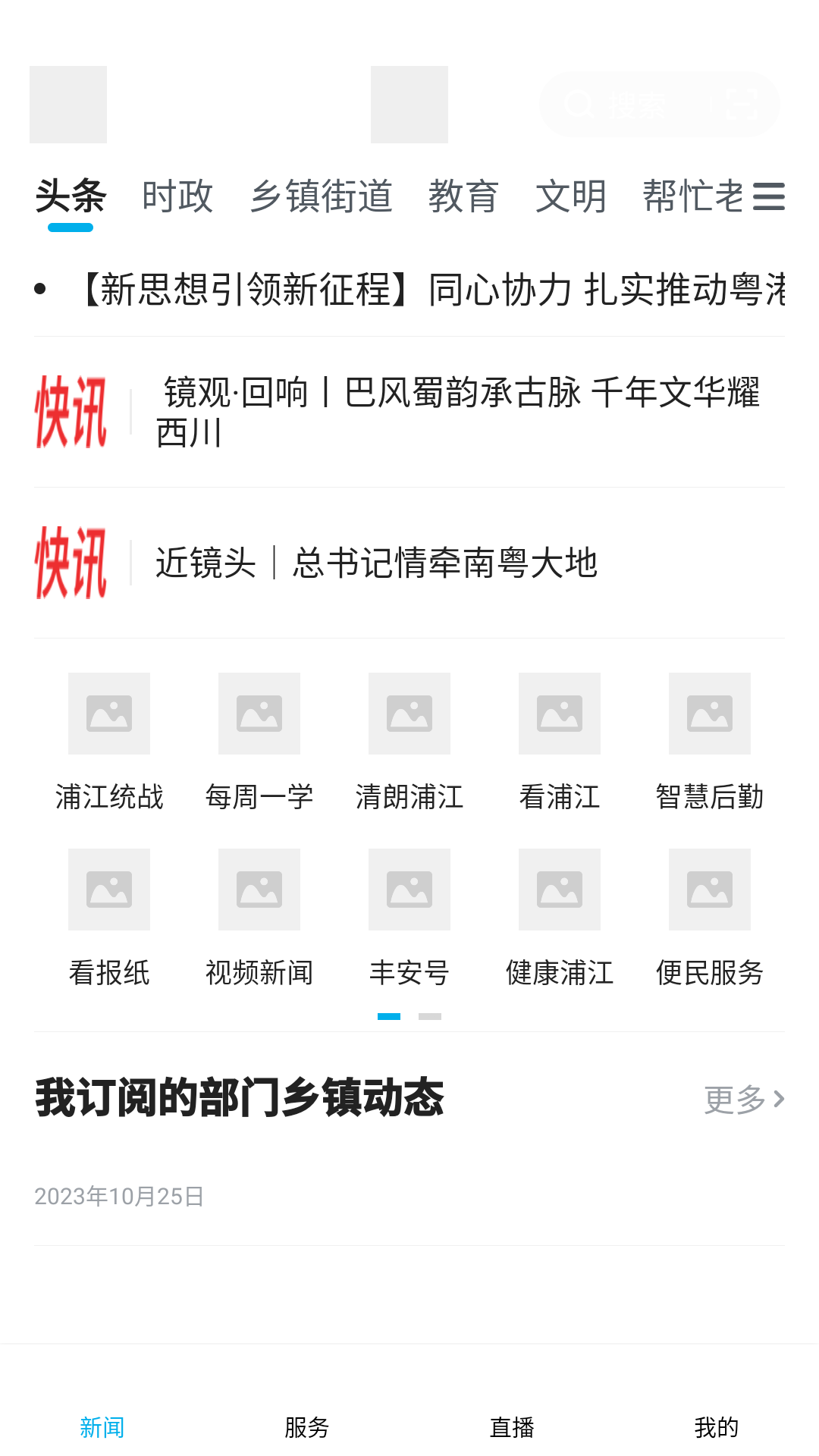The width and height of the screenshot is (819, 1456).
Task: Tap the 搜索 search field
Action: tap(637, 104)
